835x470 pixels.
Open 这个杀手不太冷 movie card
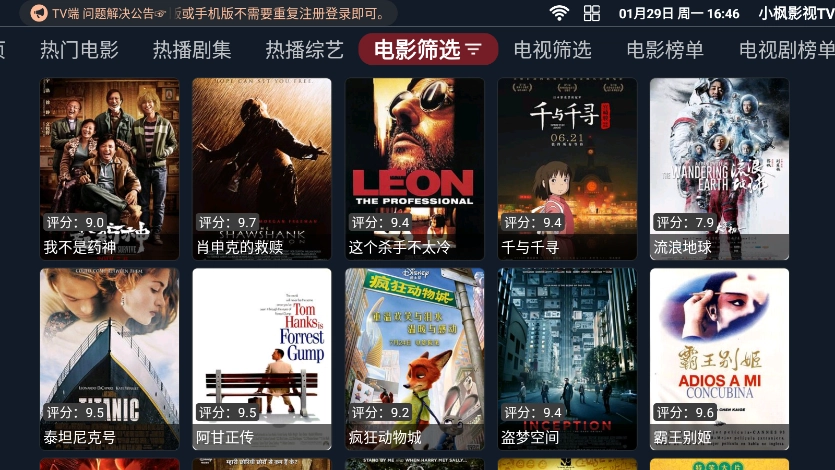(414, 168)
